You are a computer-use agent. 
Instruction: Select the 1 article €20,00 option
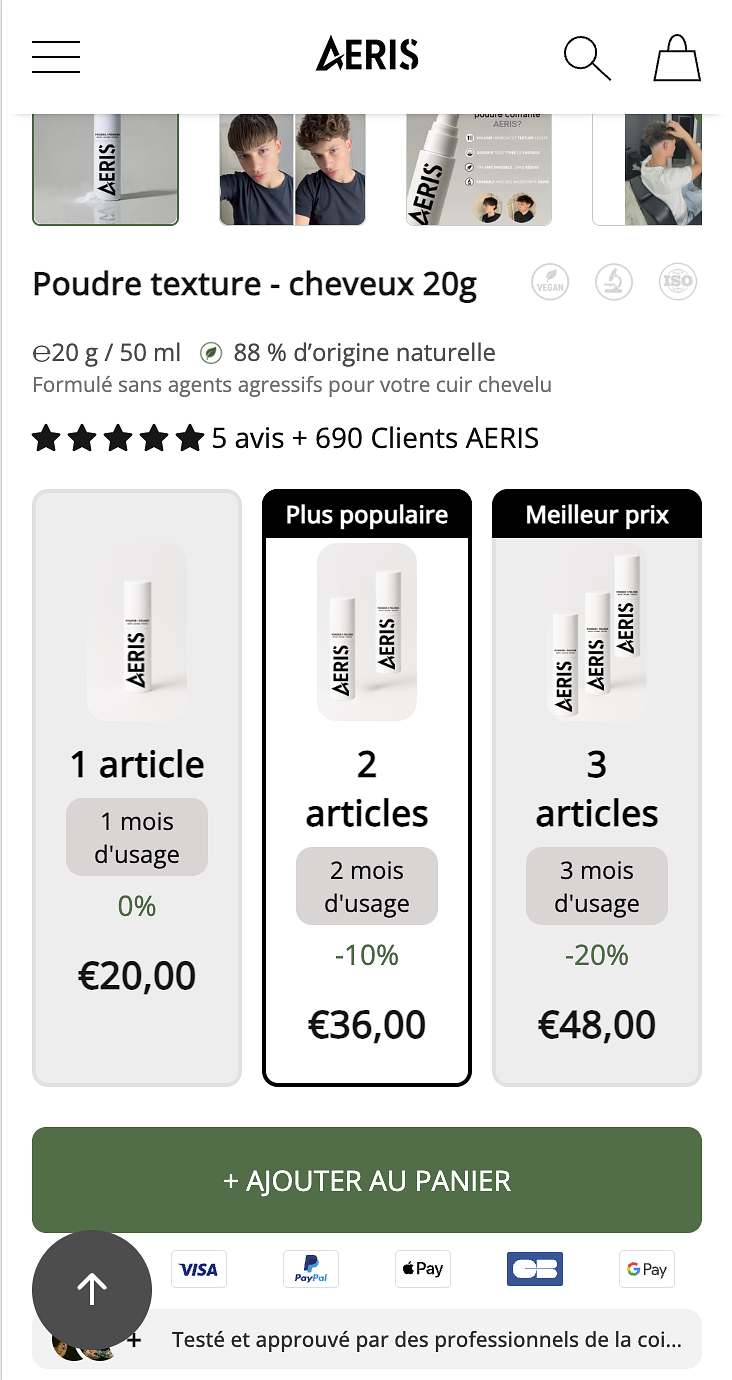[137, 787]
